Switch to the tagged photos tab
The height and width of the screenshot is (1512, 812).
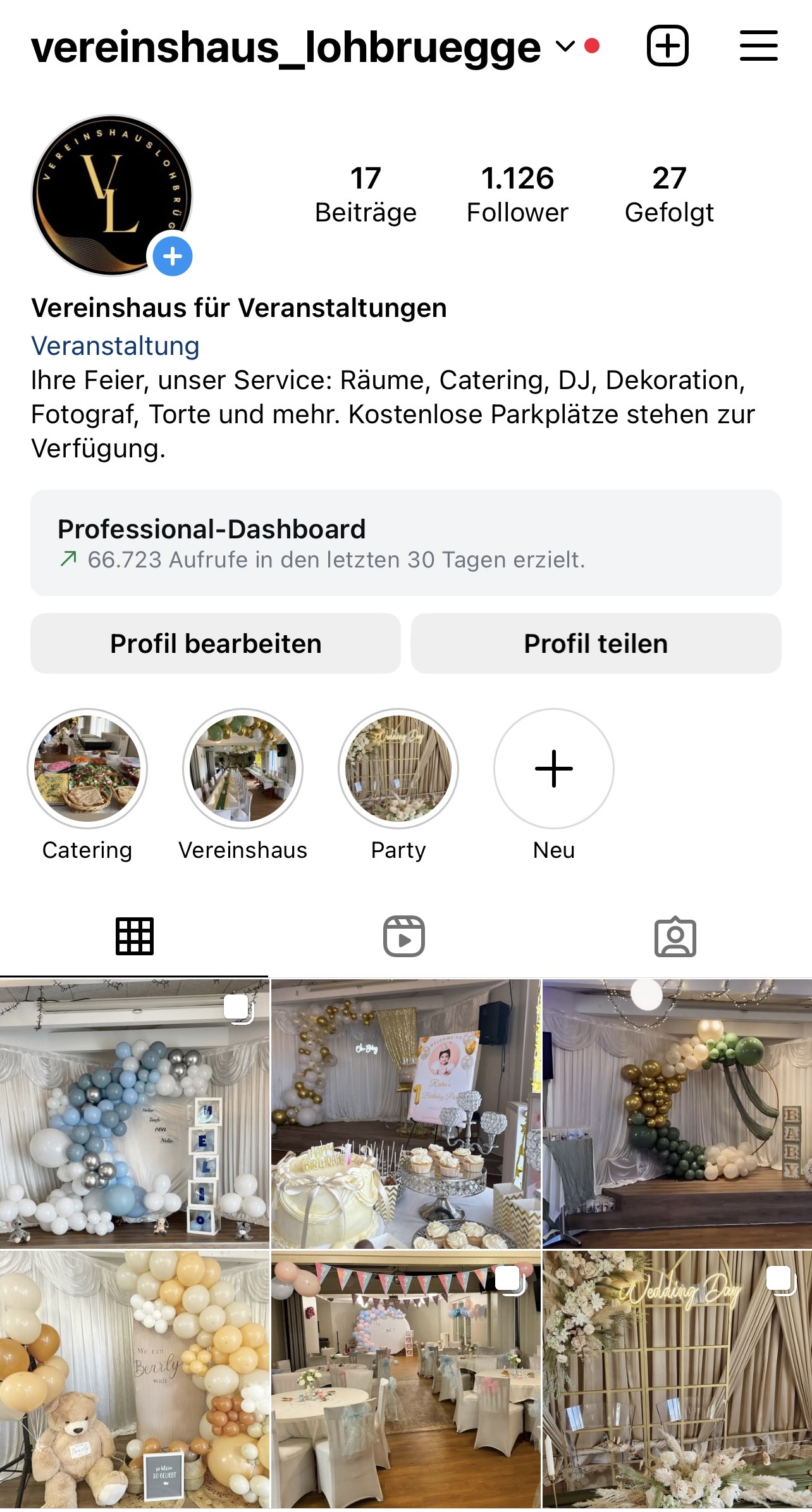(675, 936)
